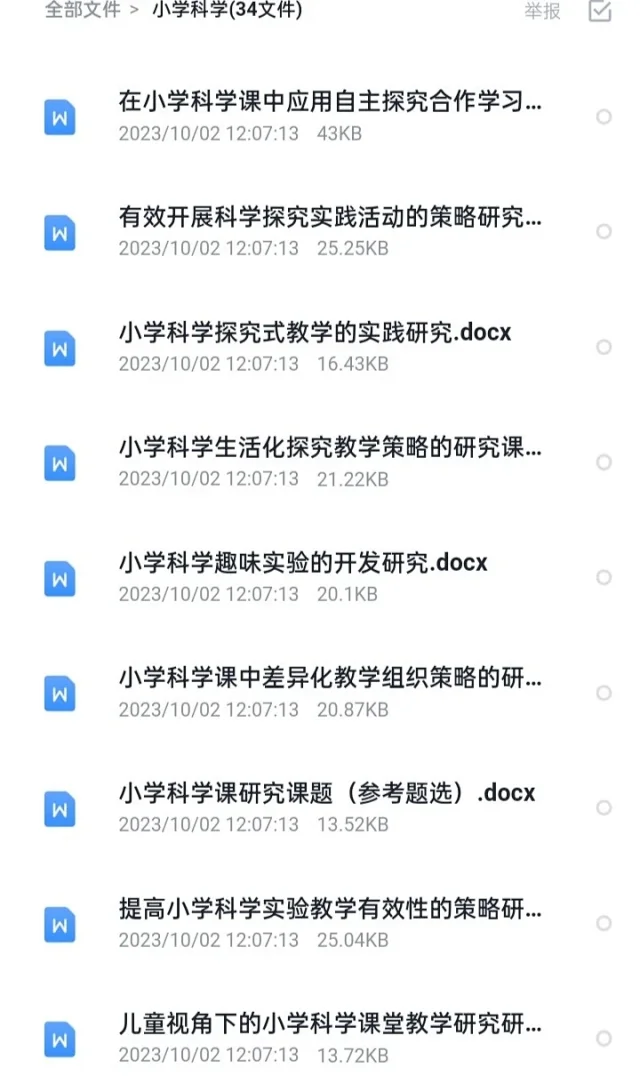The height and width of the screenshot is (1092, 640).
Task: Select circle for 儿童视角下的小学科学课堂 file
Action: click(x=604, y=1038)
